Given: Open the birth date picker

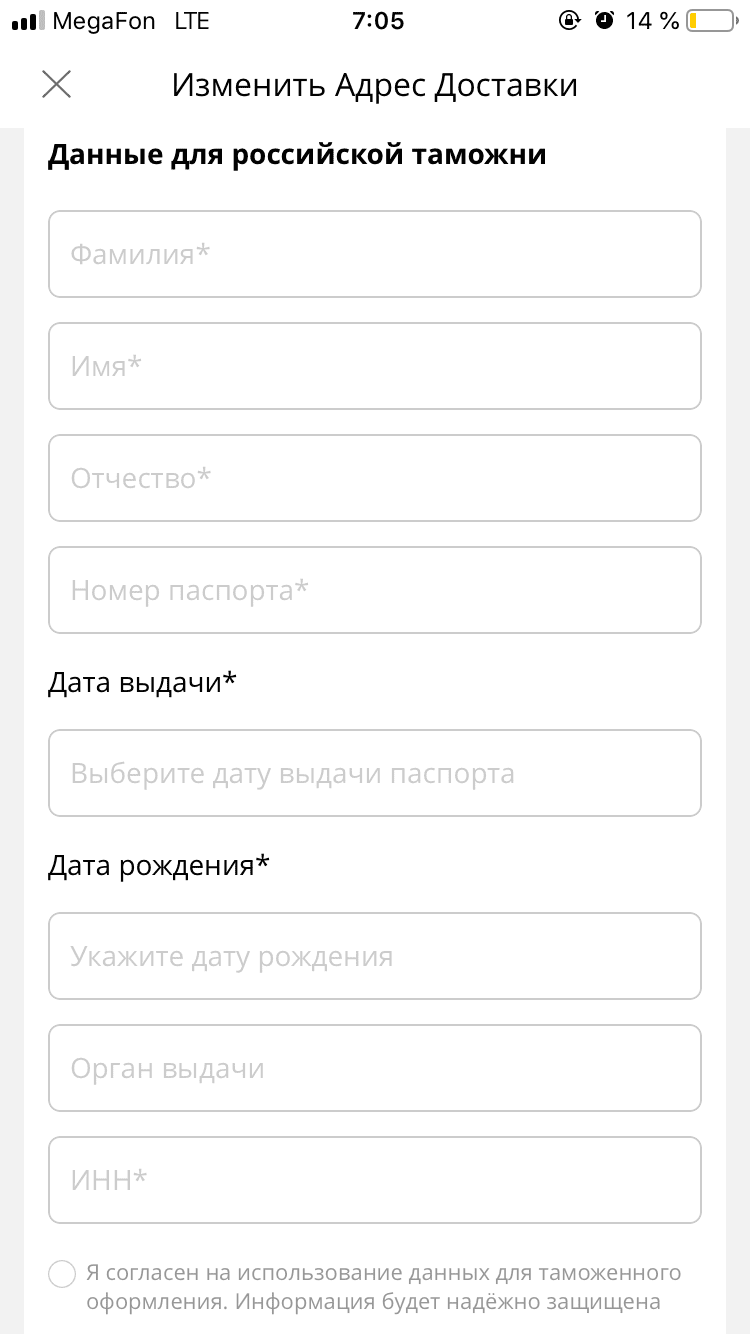Looking at the screenshot, I should [x=375, y=956].
